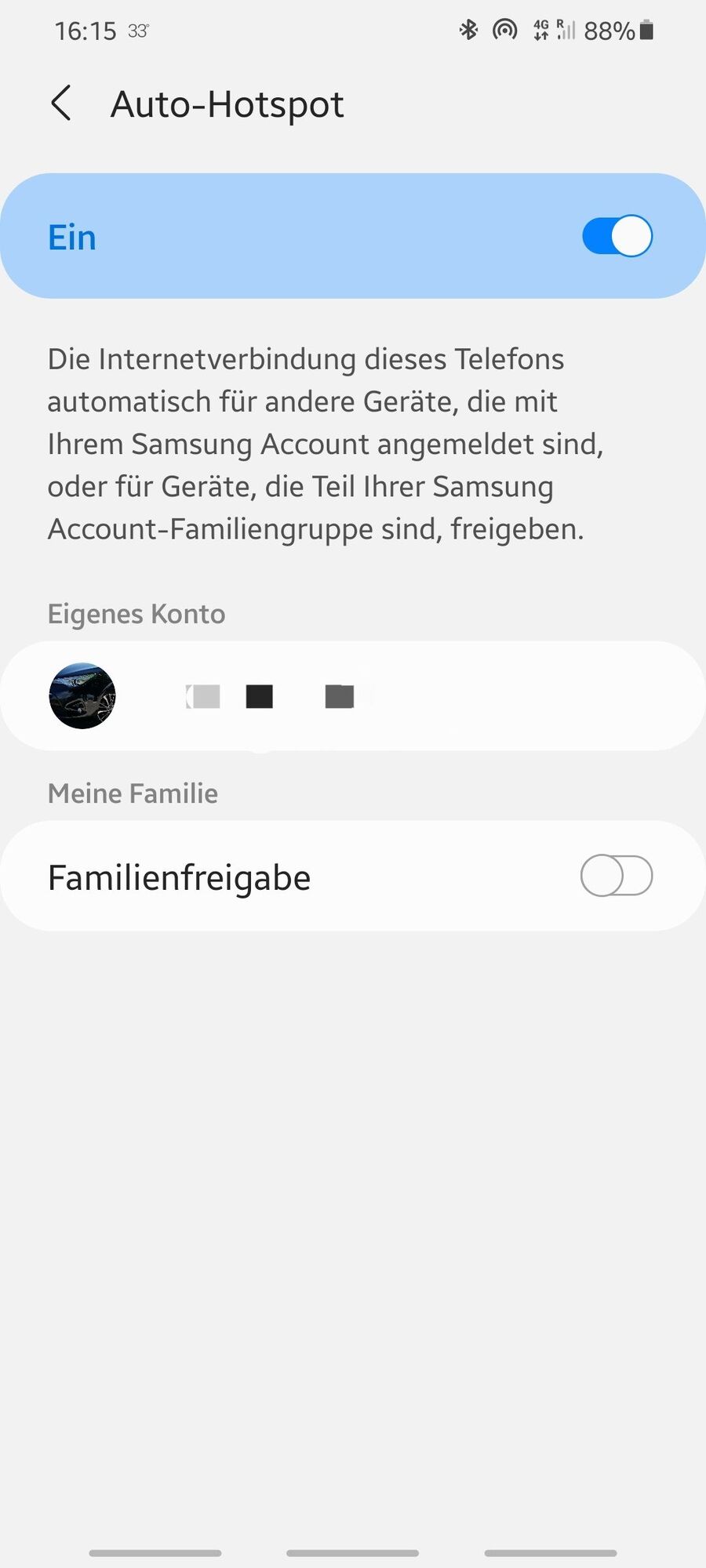Tap the temperature indicator showing 33 degrees

tap(137, 31)
